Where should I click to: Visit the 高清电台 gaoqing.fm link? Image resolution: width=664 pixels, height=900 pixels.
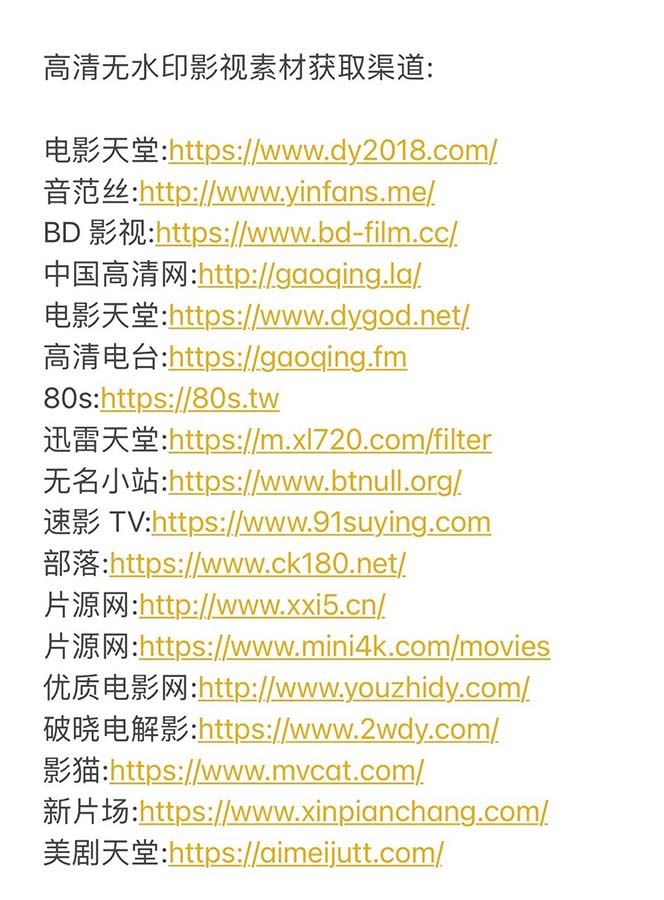click(x=288, y=357)
